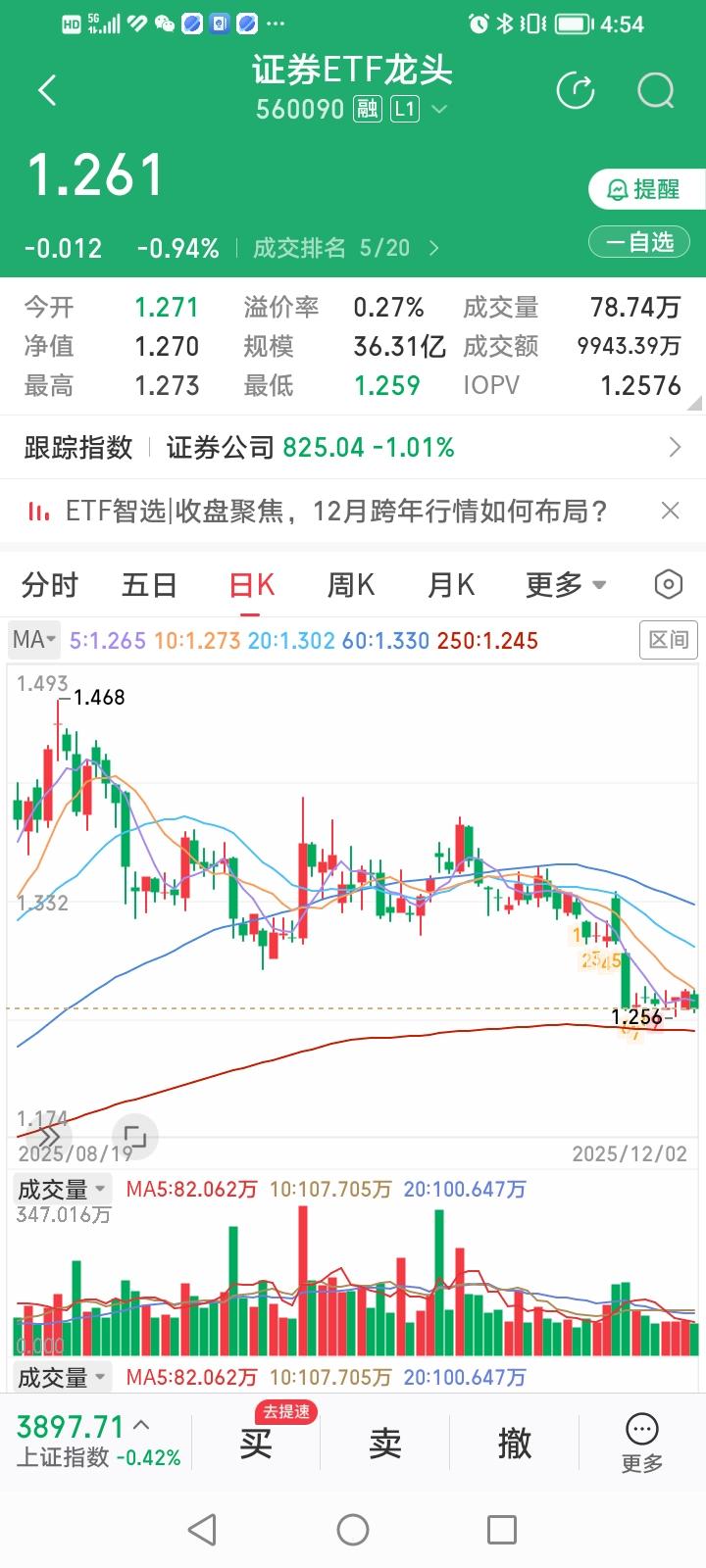Switch to landscape chart with the fullscreen icon
The width and height of the screenshot is (706, 1568).
[135, 1136]
